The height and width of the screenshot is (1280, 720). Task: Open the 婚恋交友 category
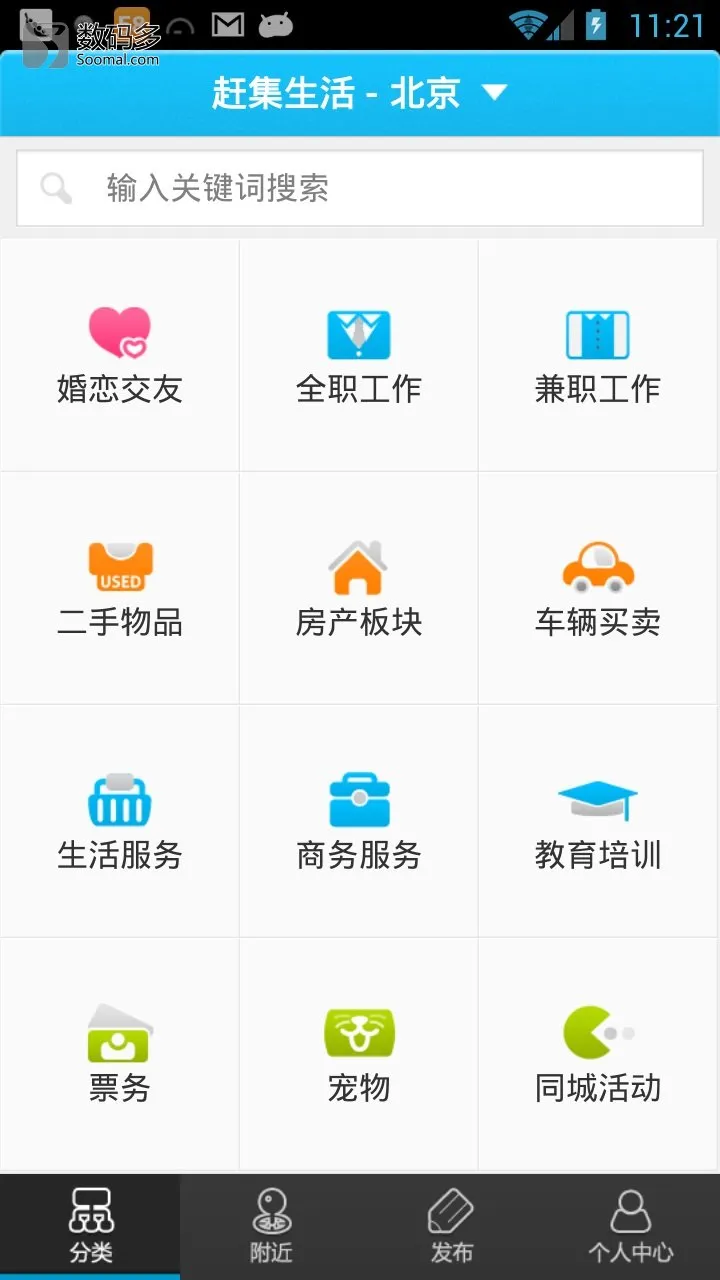(x=120, y=355)
